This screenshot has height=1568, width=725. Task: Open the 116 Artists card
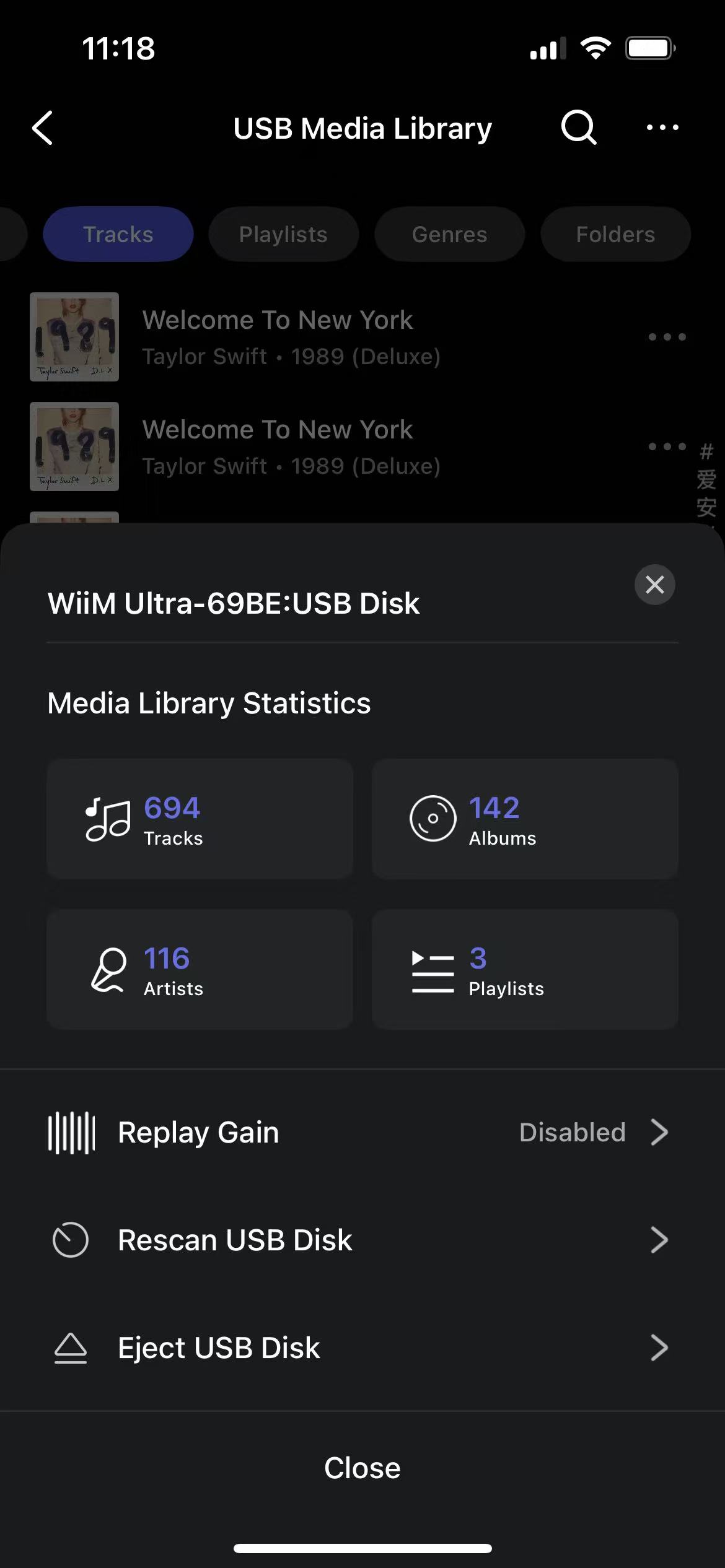[x=200, y=969]
